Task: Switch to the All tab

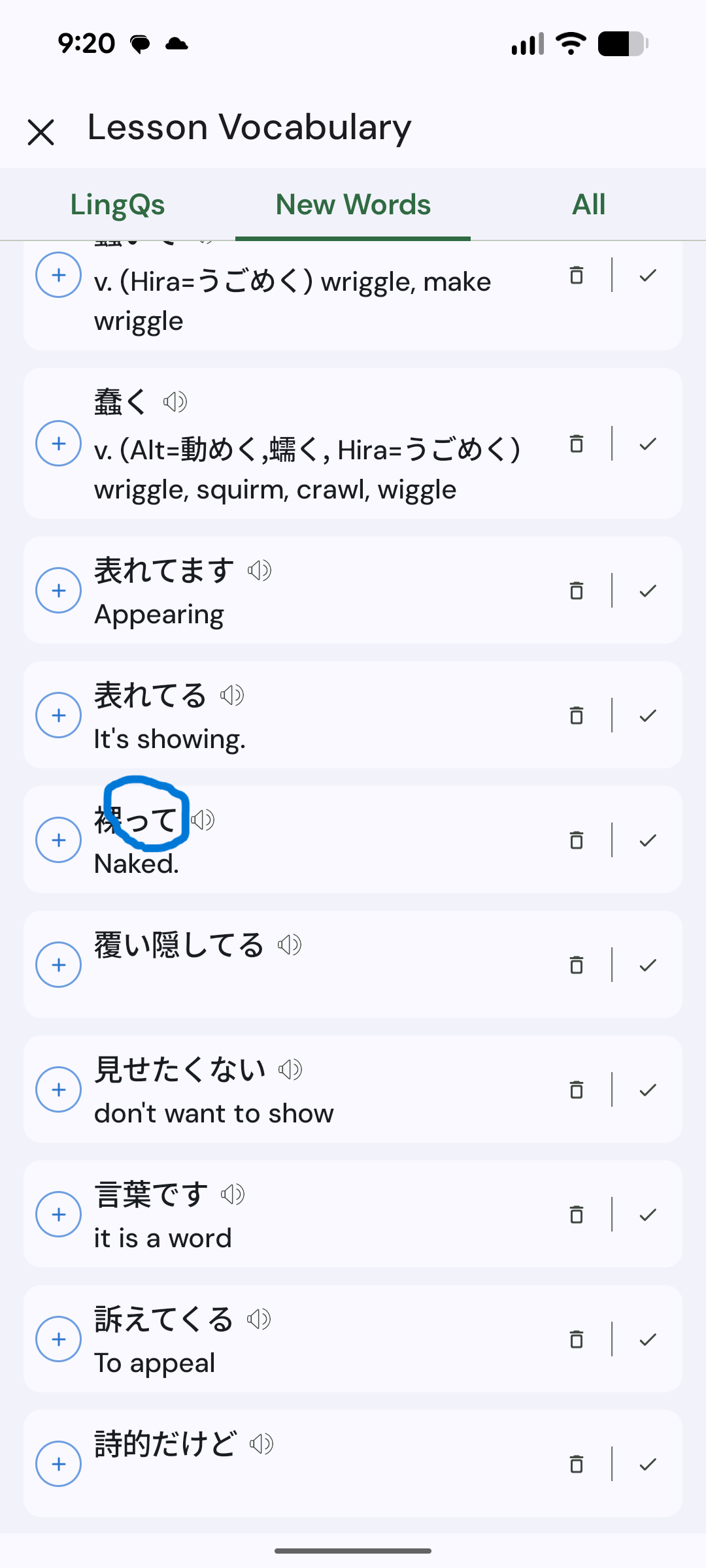Action: (588, 205)
